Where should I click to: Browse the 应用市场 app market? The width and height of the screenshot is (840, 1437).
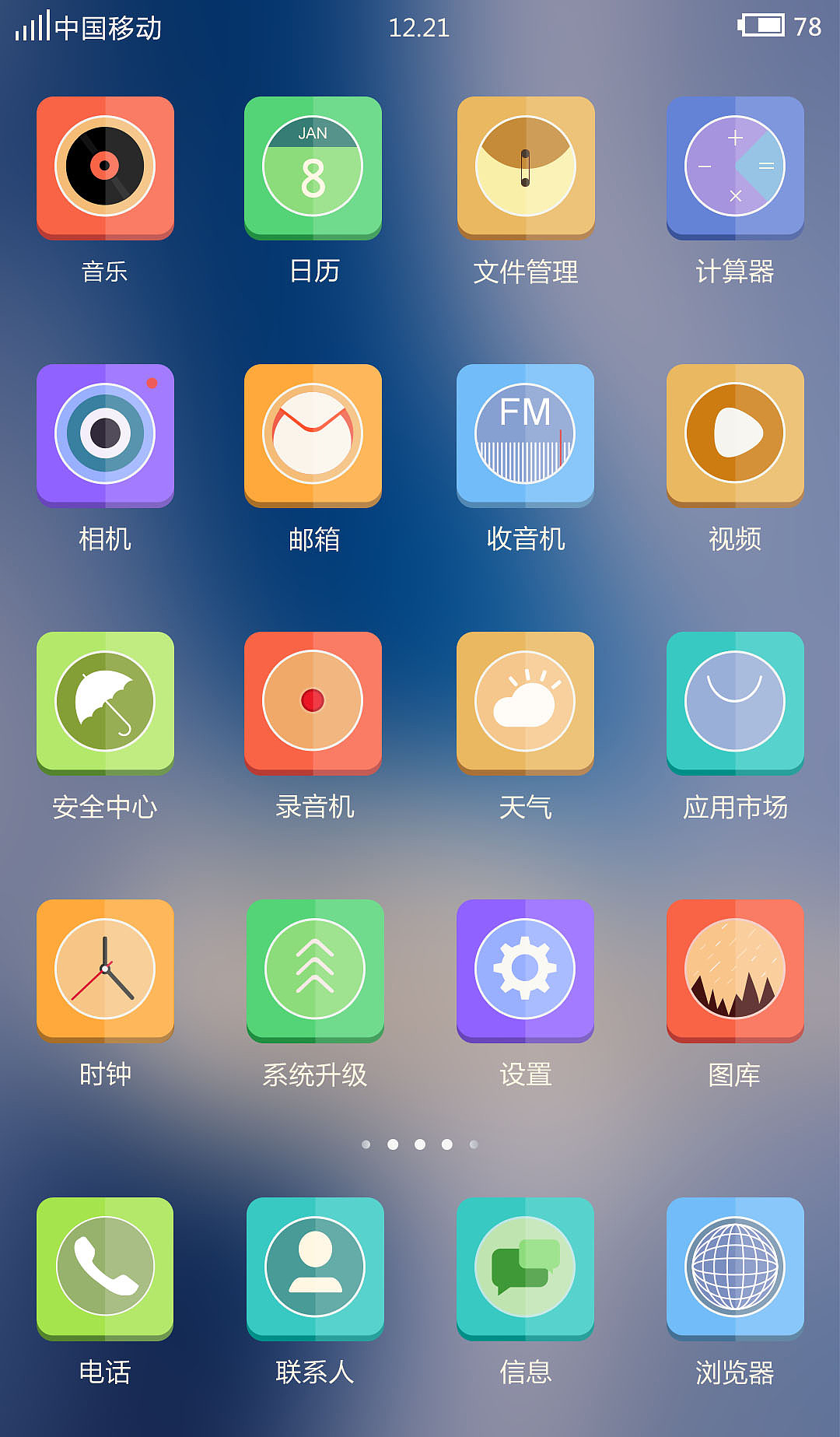pyautogui.click(x=735, y=700)
